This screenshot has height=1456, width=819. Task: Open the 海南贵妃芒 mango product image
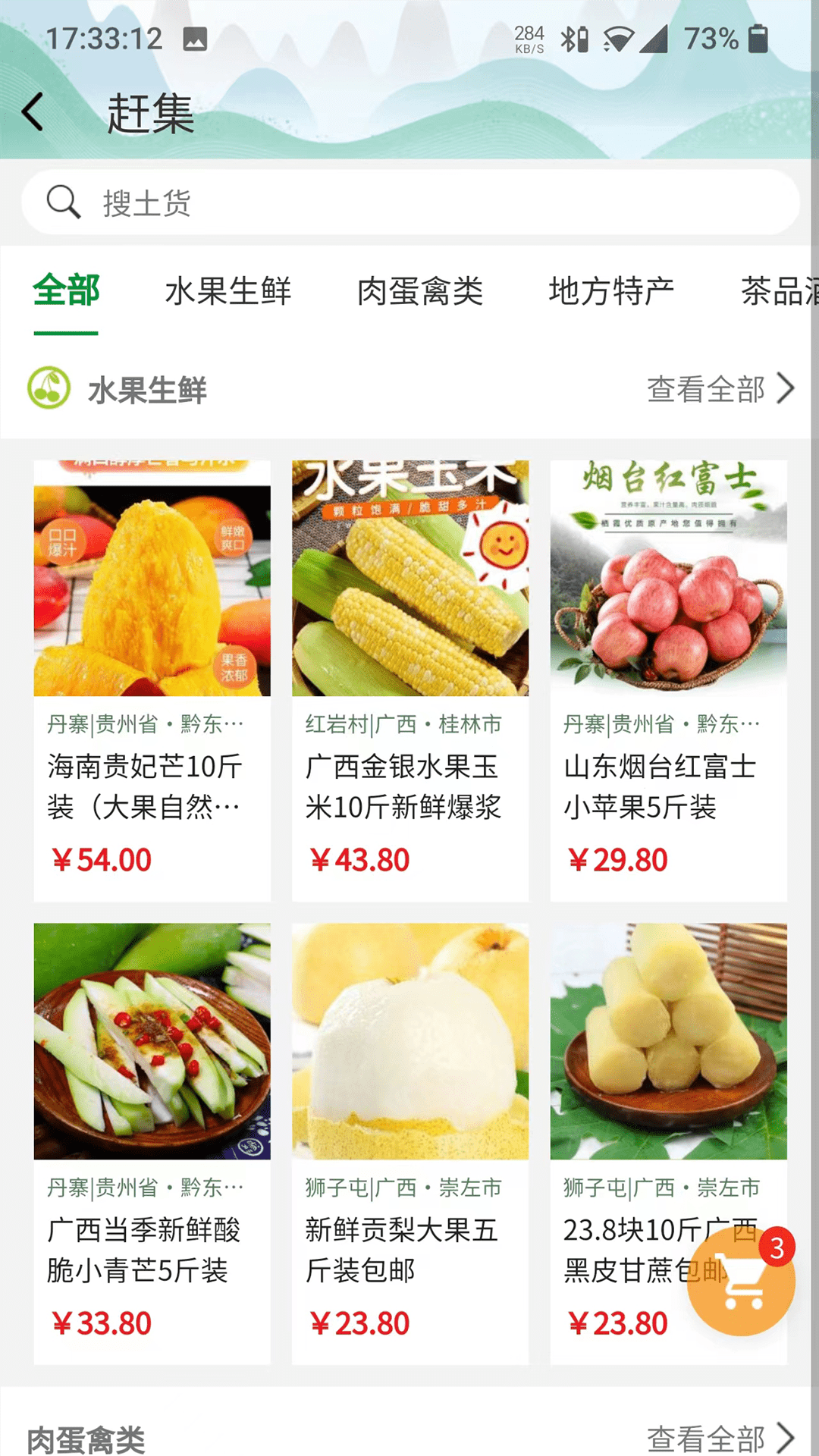click(x=152, y=578)
